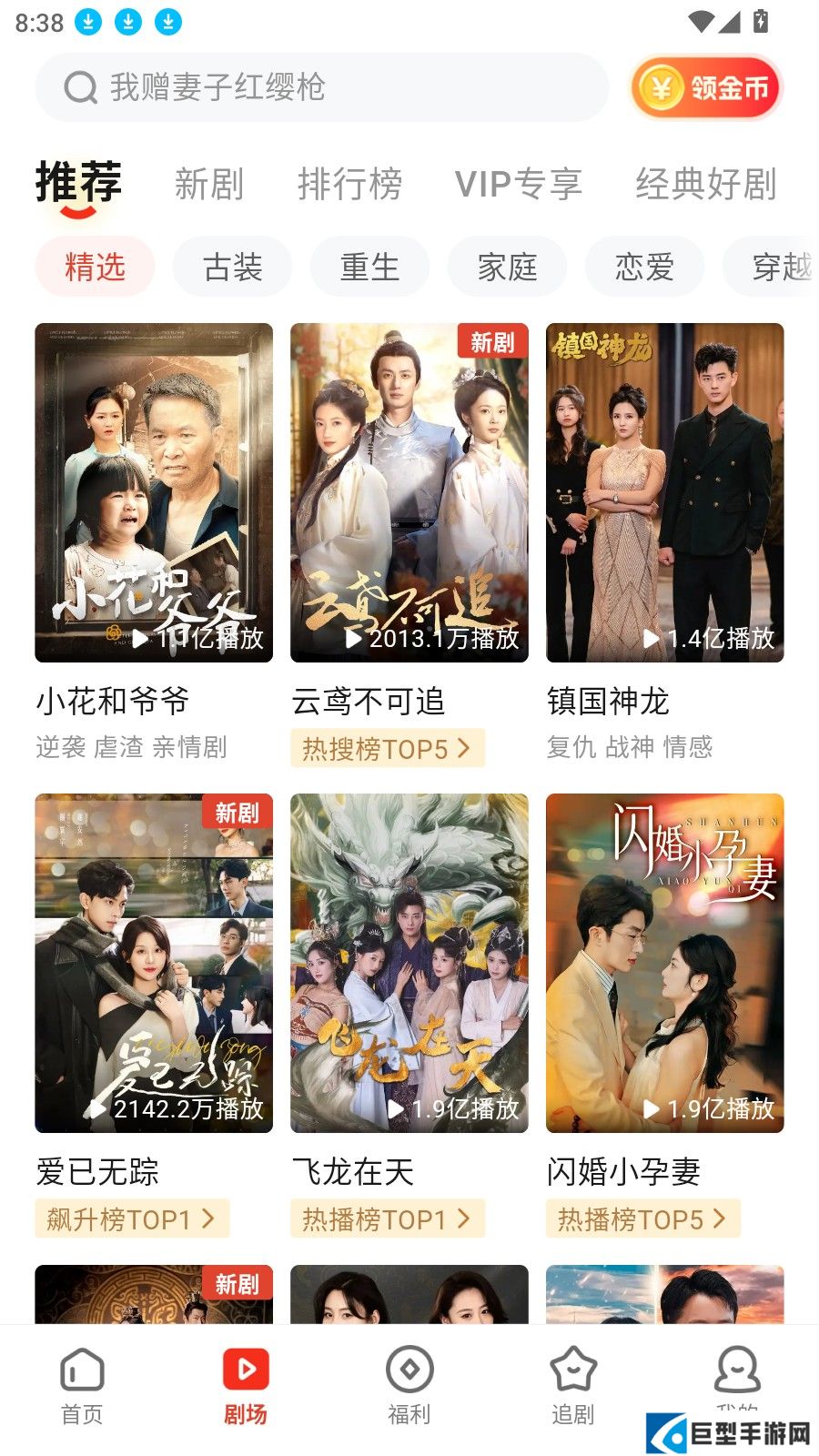This screenshot has height=1456, width=819.
Task: View the 热搜榜TOP5 ranking link
Action: [387, 749]
